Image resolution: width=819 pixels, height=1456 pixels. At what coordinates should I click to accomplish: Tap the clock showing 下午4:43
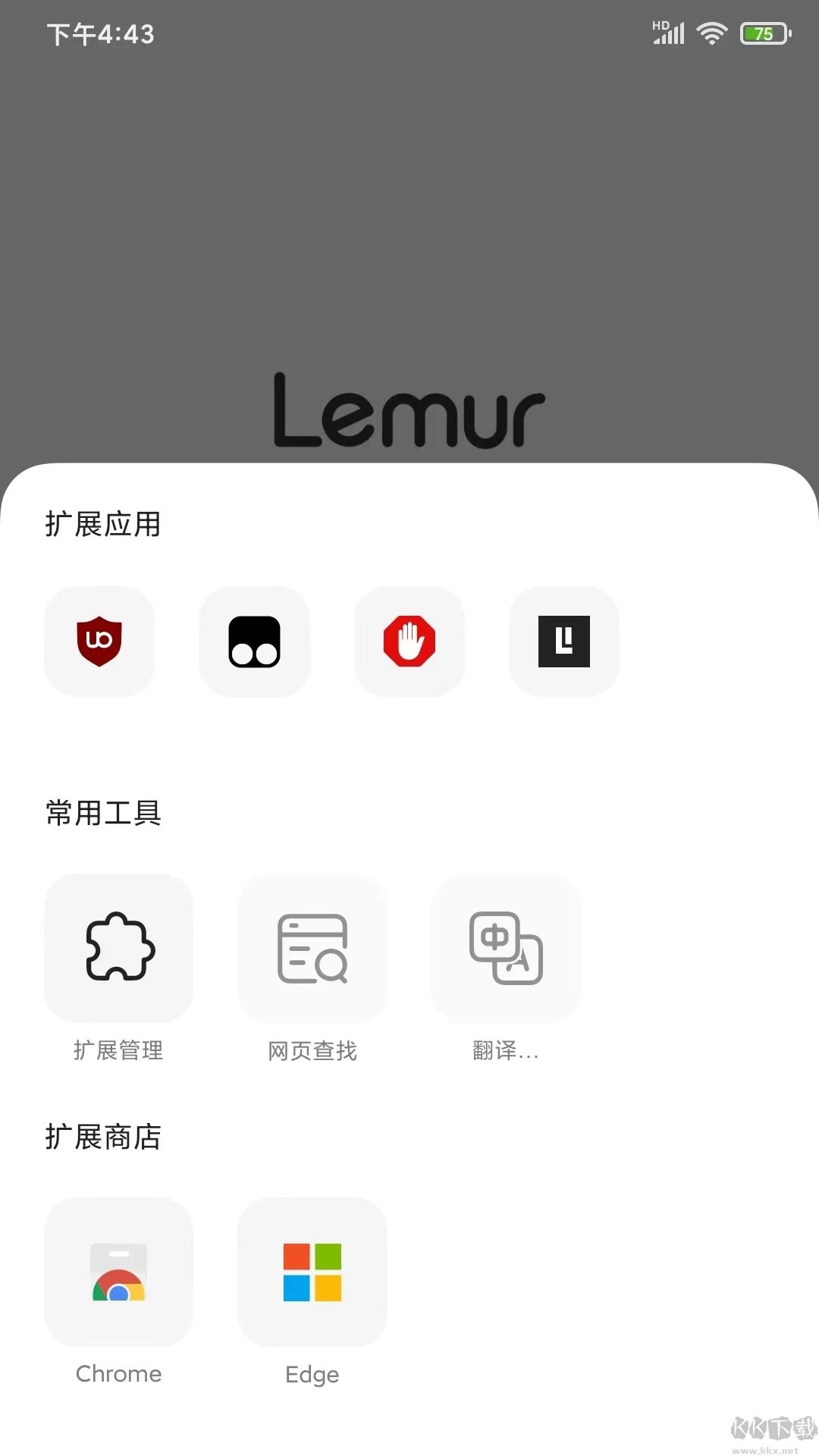point(99,33)
